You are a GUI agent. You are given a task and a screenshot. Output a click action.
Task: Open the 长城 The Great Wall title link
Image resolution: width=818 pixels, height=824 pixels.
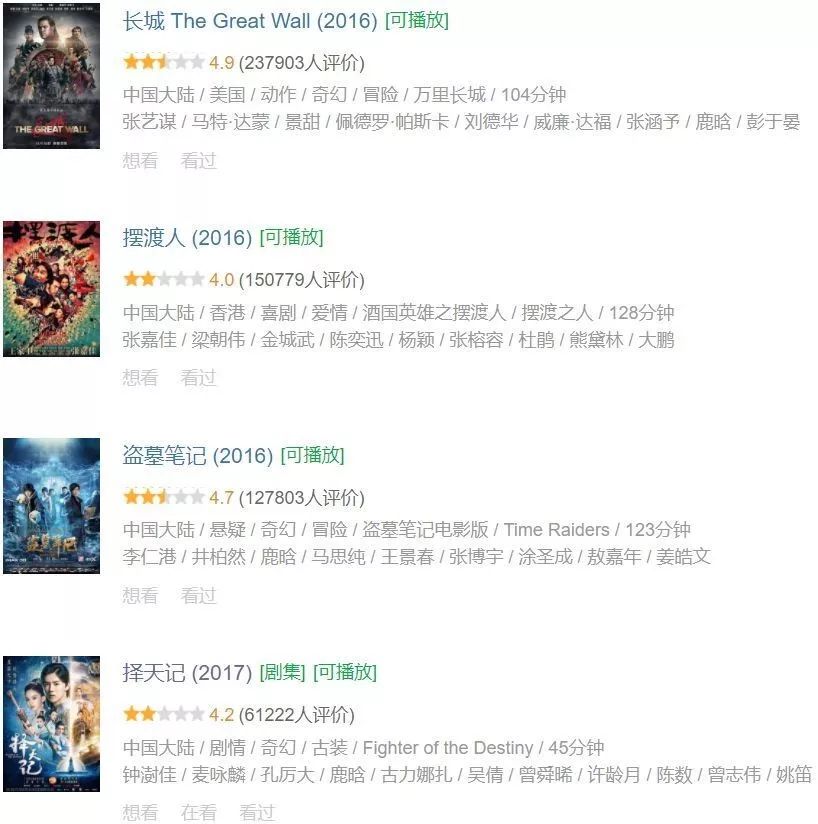pyautogui.click(x=250, y=21)
